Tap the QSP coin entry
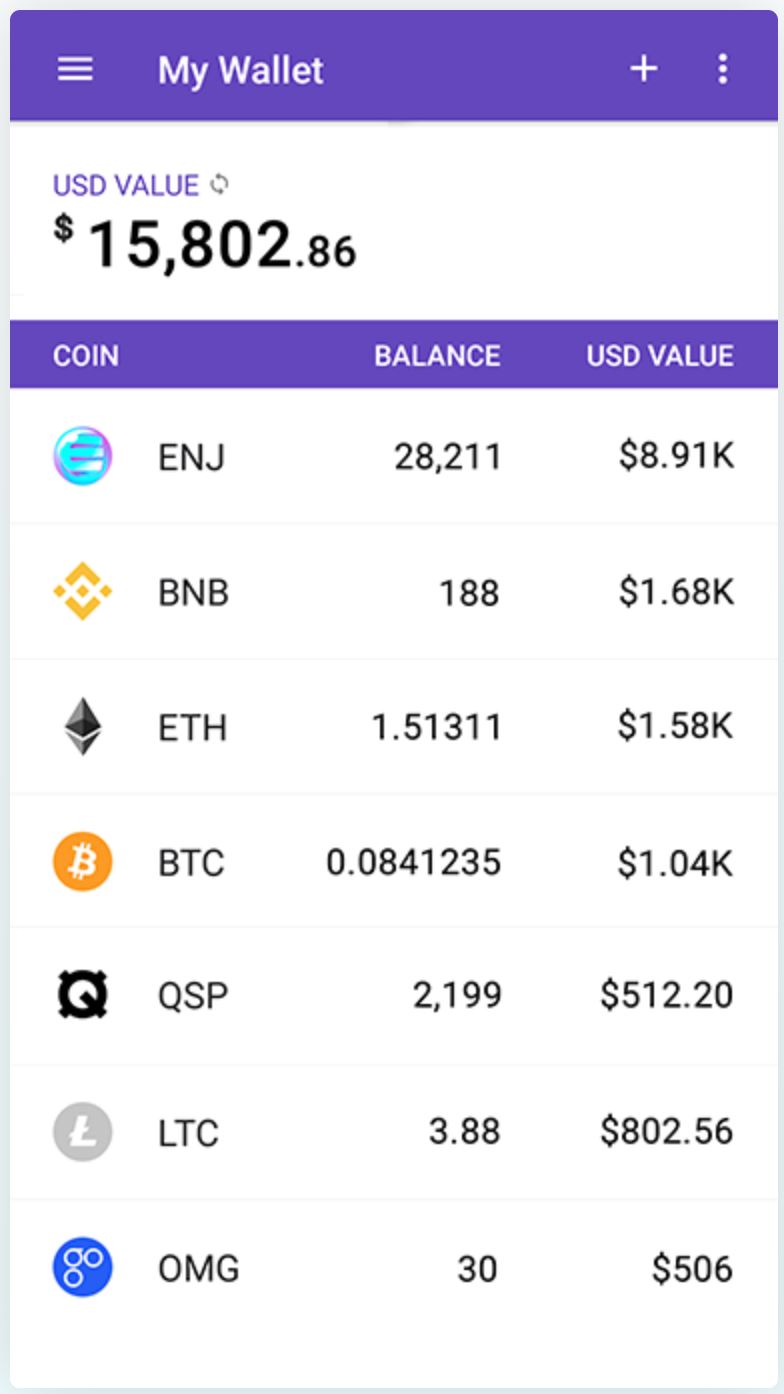Viewport: 784px width, 1394px height. tap(392, 995)
